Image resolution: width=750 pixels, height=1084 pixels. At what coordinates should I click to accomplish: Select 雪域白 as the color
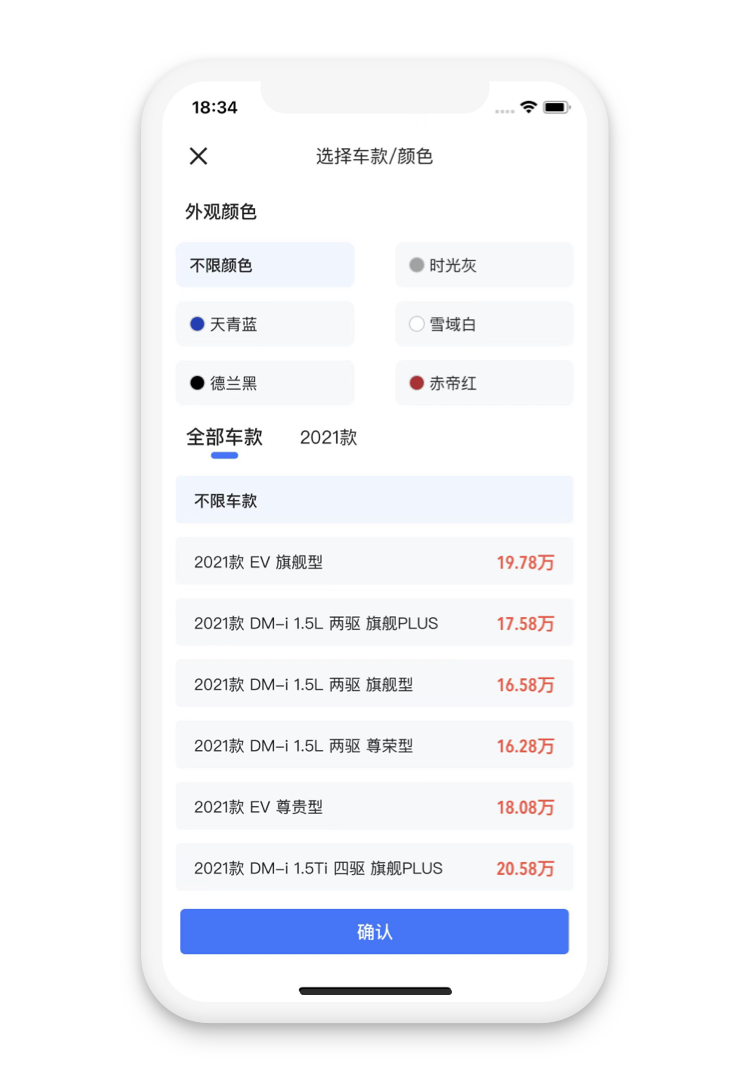484,324
